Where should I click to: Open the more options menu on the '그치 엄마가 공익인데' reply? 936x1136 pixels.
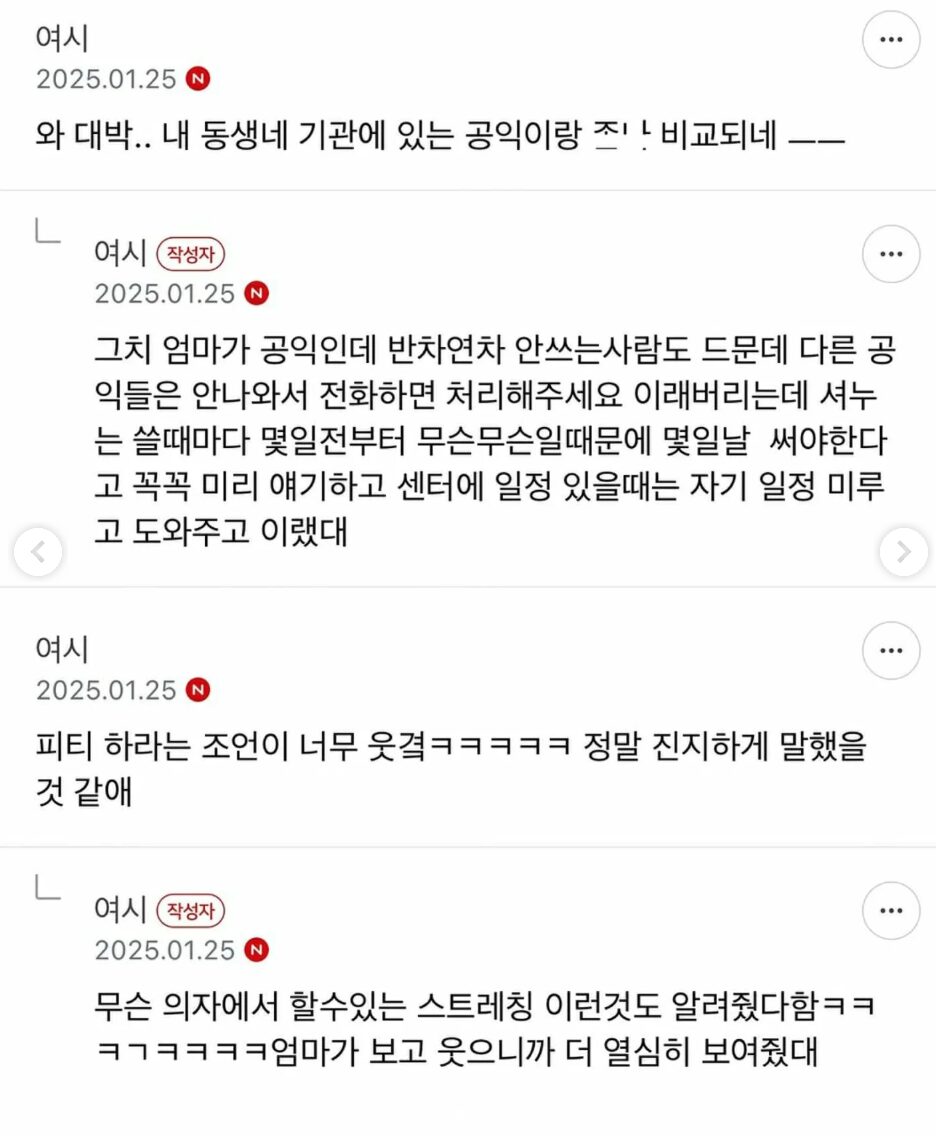click(x=890, y=254)
